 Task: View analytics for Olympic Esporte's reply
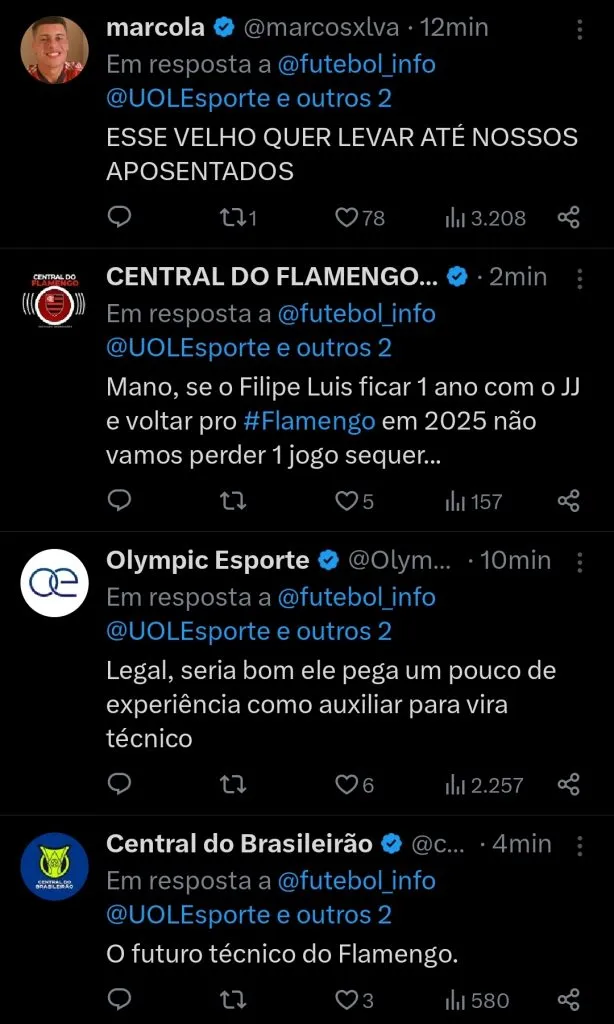point(484,785)
